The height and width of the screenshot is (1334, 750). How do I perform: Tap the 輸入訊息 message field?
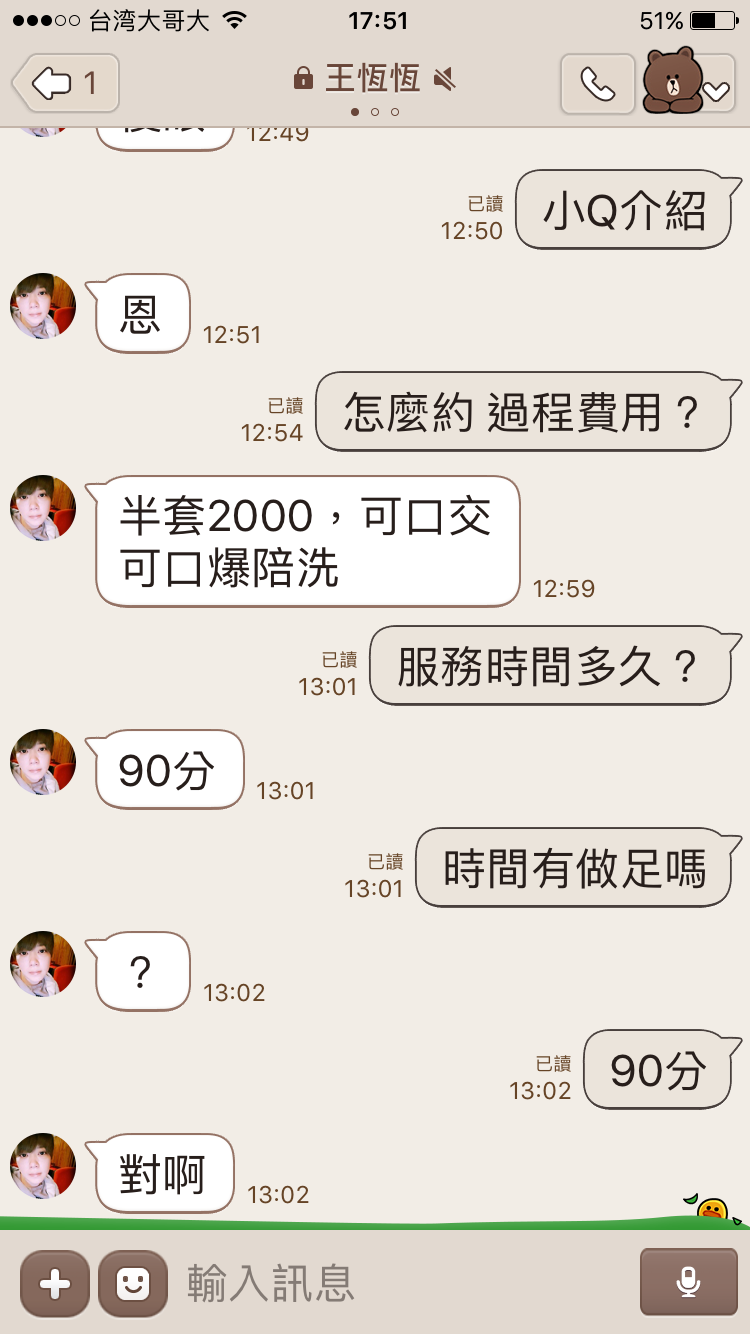click(400, 1283)
